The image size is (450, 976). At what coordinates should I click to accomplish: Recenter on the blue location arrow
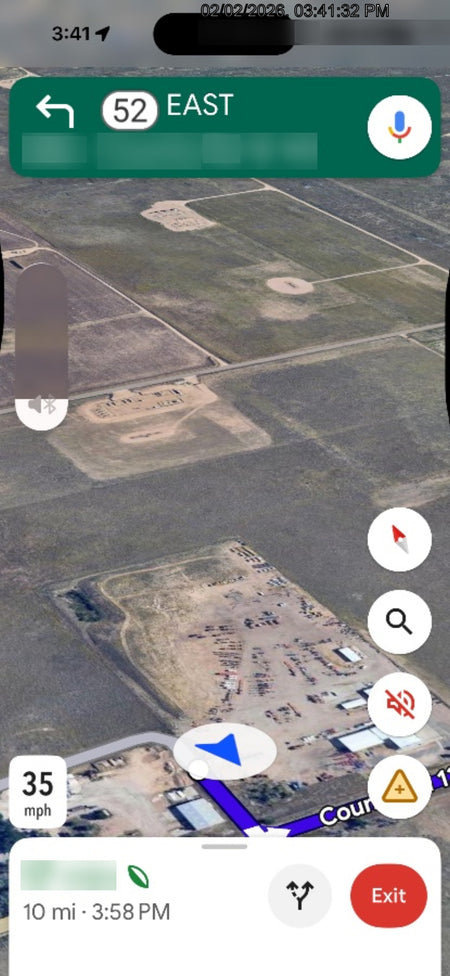(x=225, y=751)
